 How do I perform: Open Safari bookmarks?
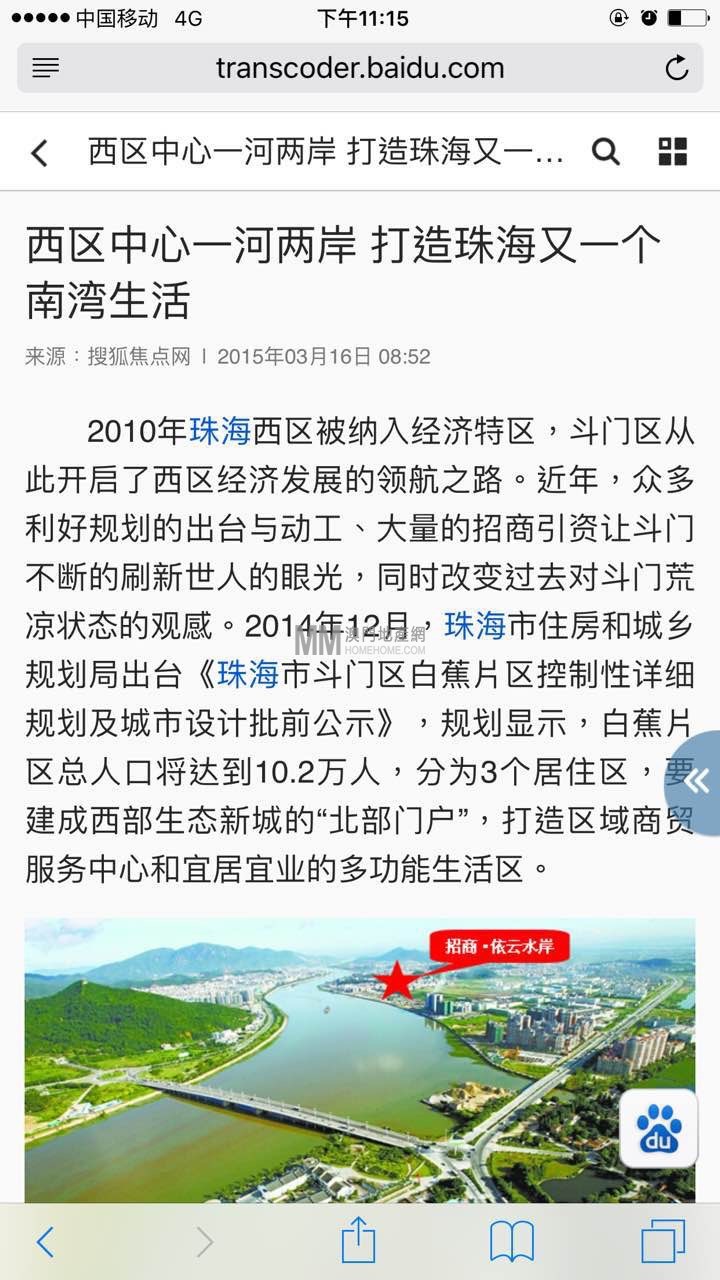[x=512, y=1242]
